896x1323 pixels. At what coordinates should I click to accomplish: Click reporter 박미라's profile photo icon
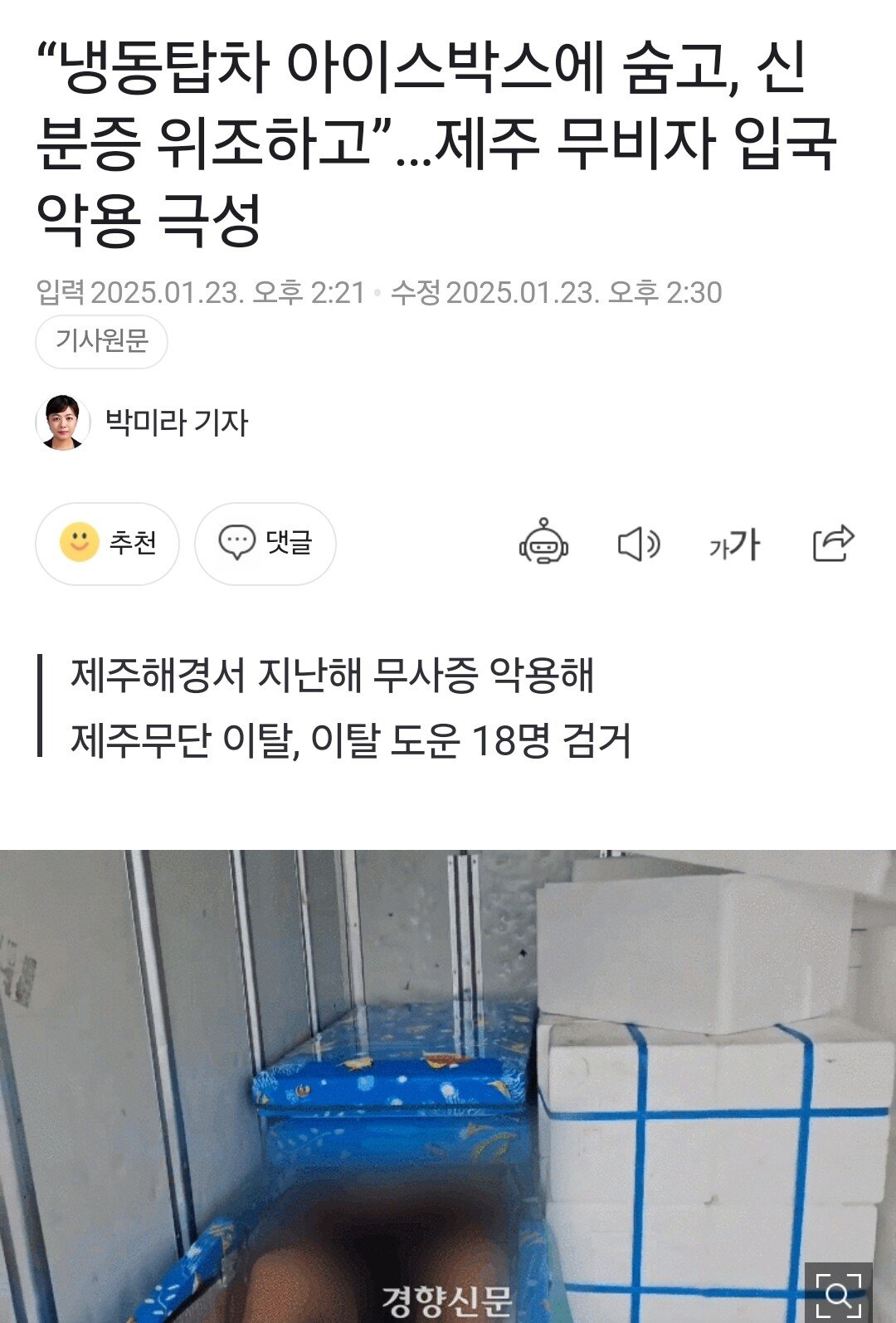(x=62, y=421)
